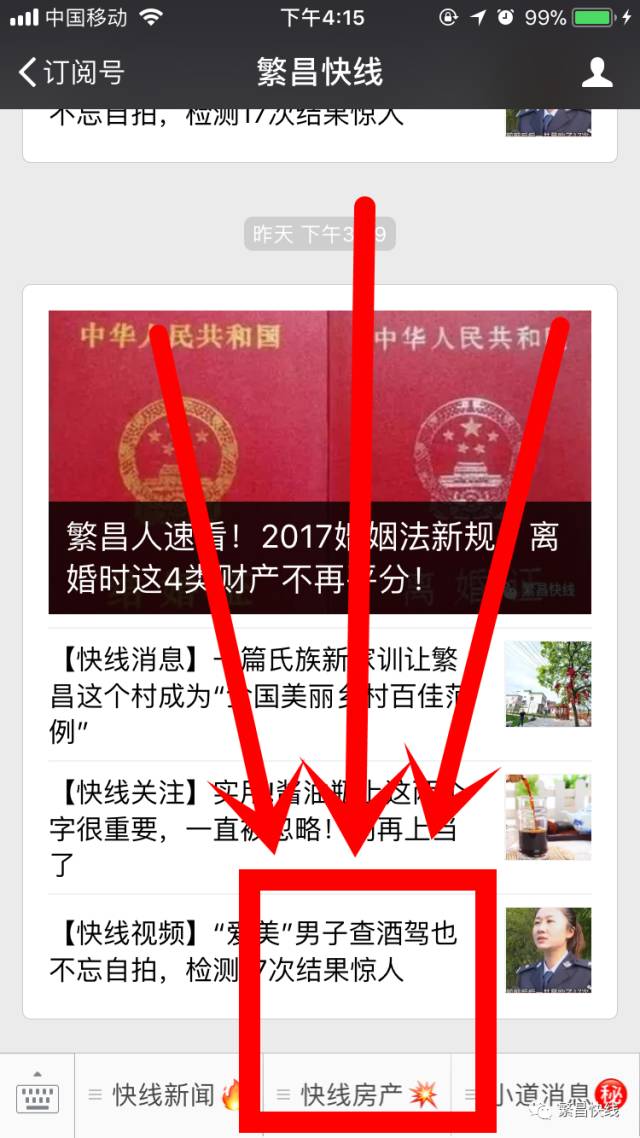This screenshot has width=640, height=1138.
Task: Open the account profile icon
Action: (x=596, y=73)
